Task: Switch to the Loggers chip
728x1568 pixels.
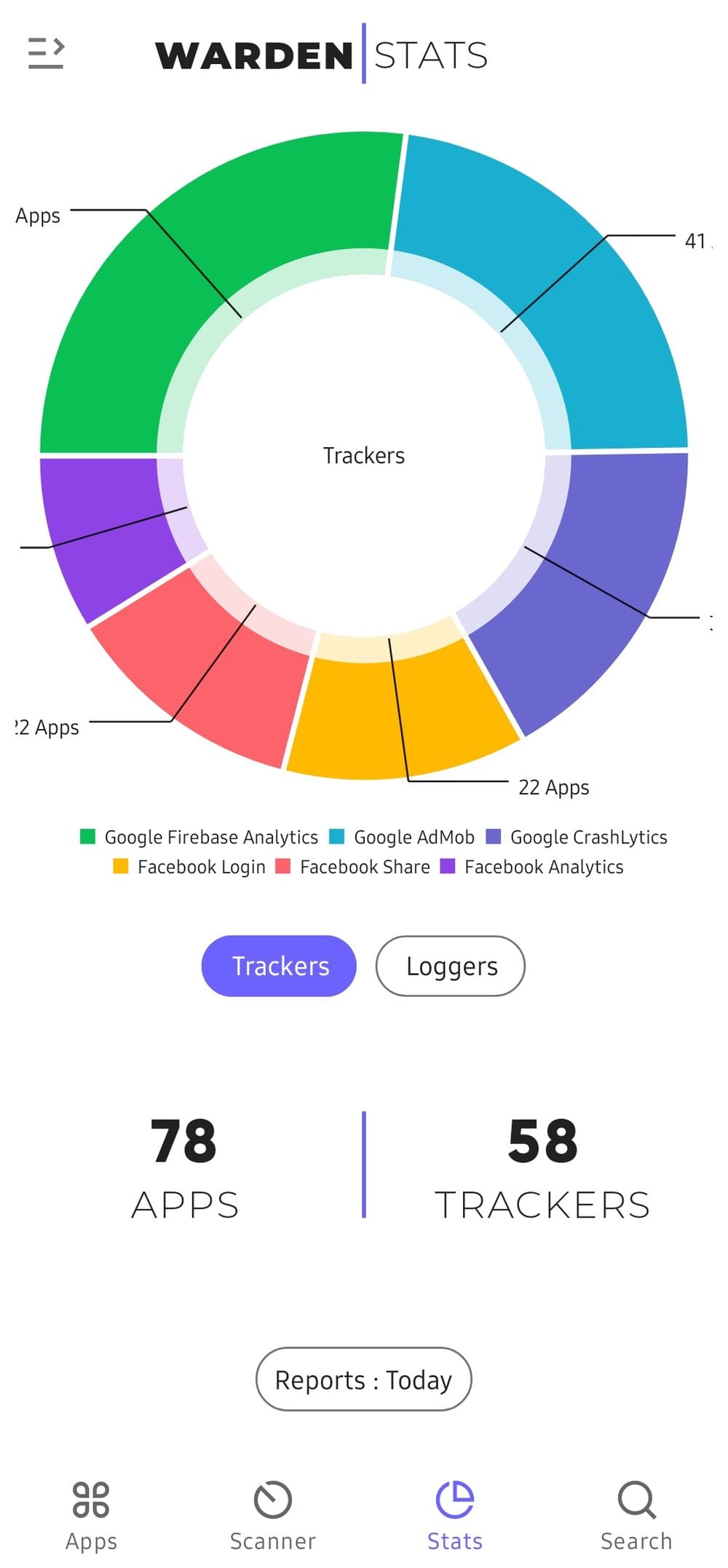Action: [450, 966]
